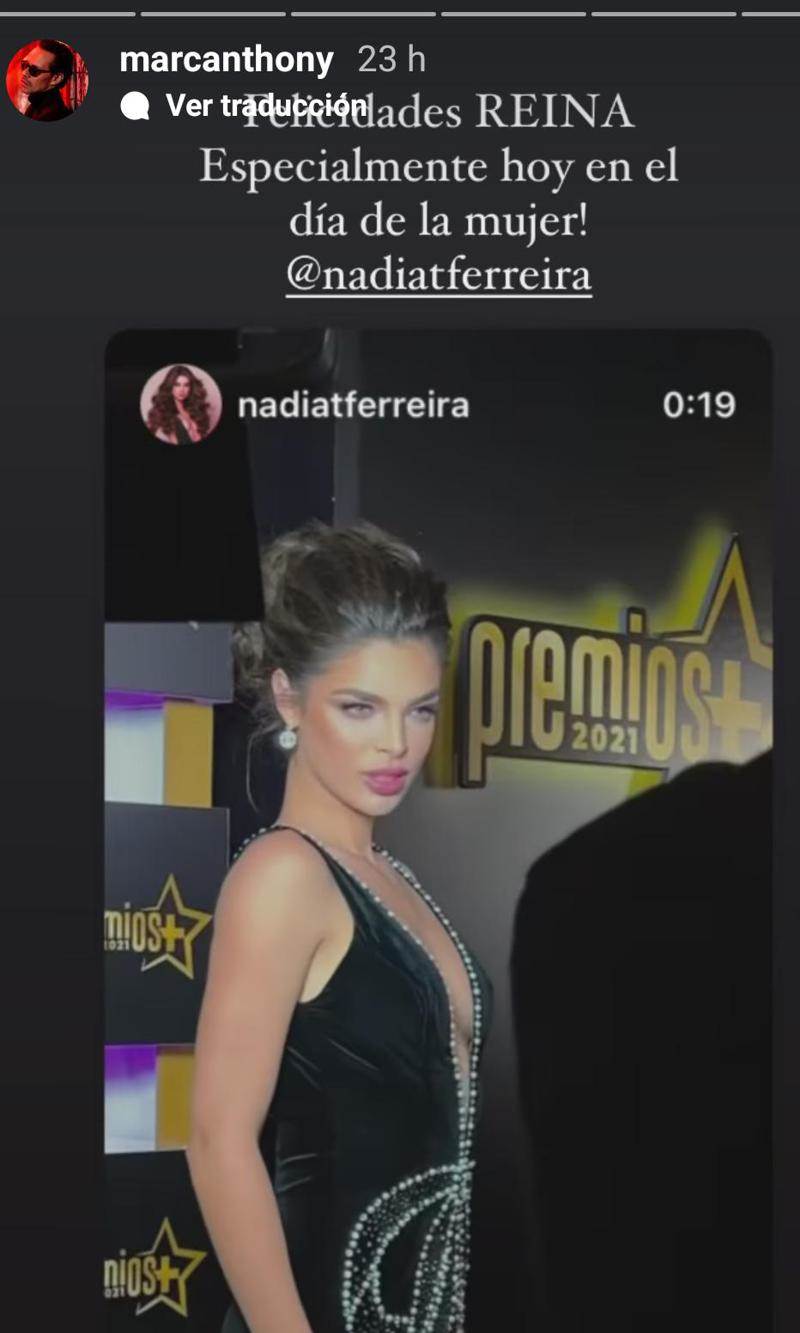The image size is (800, 1333).
Task: Open marcanthony's profile picture
Action: coord(47,80)
